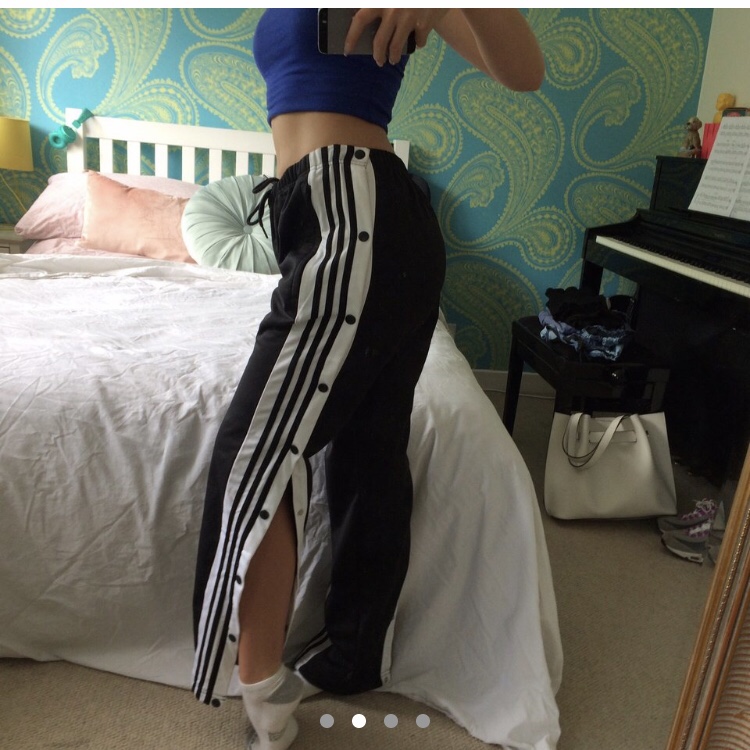Open the product photo in full view
The image size is (750, 750).
click(375, 360)
